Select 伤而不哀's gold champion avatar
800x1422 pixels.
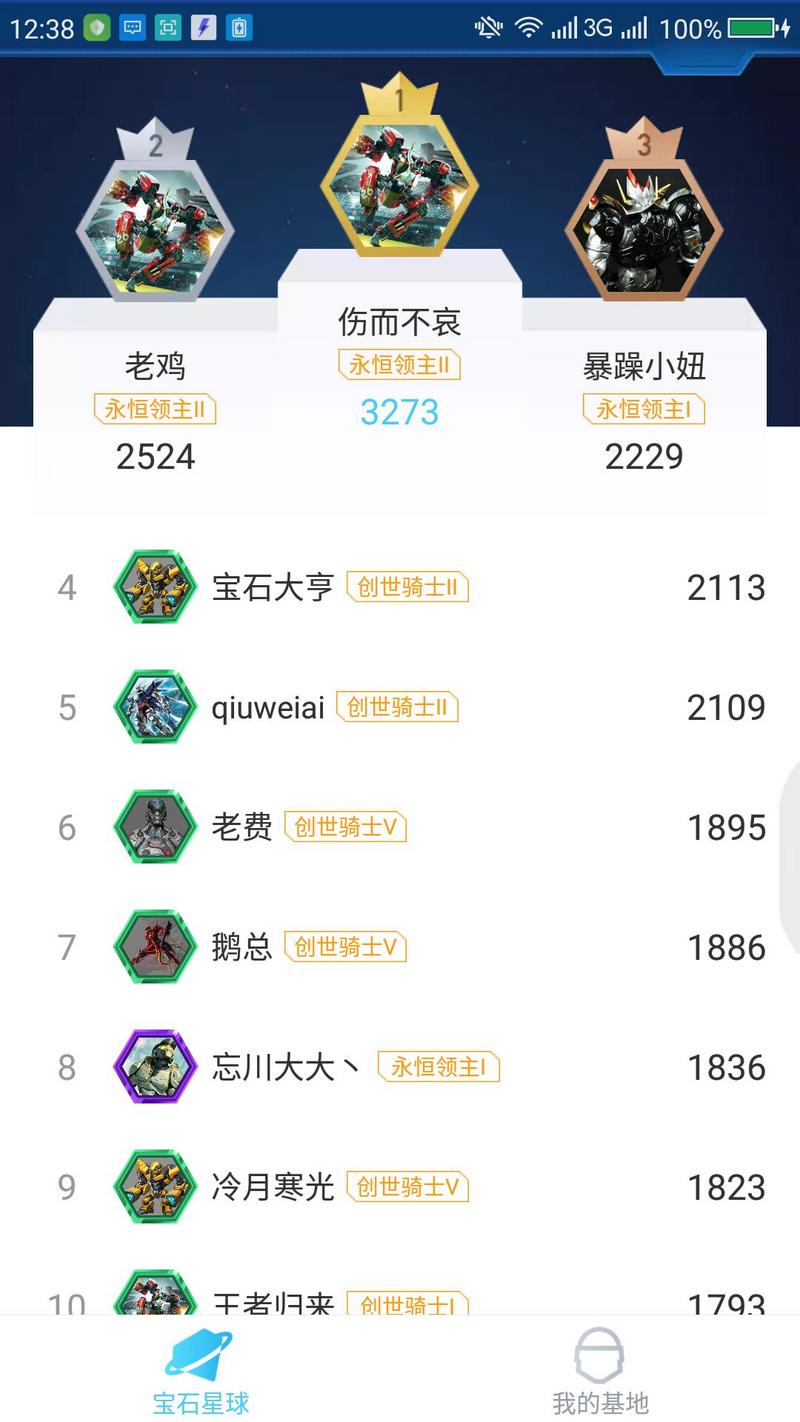tap(399, 190)
